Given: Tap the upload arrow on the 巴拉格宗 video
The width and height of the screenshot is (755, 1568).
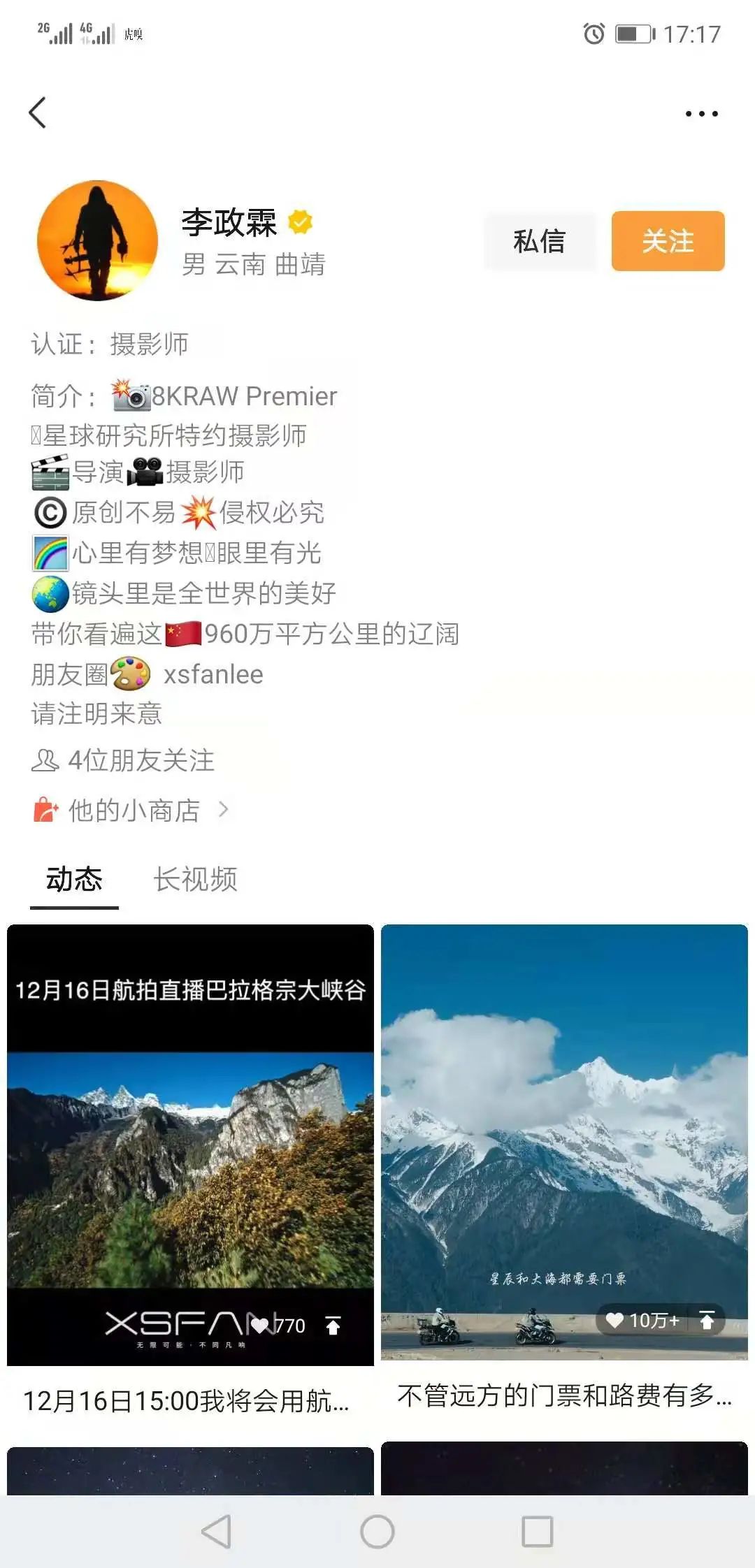Looking at the screenshot, I should 333,1323.
